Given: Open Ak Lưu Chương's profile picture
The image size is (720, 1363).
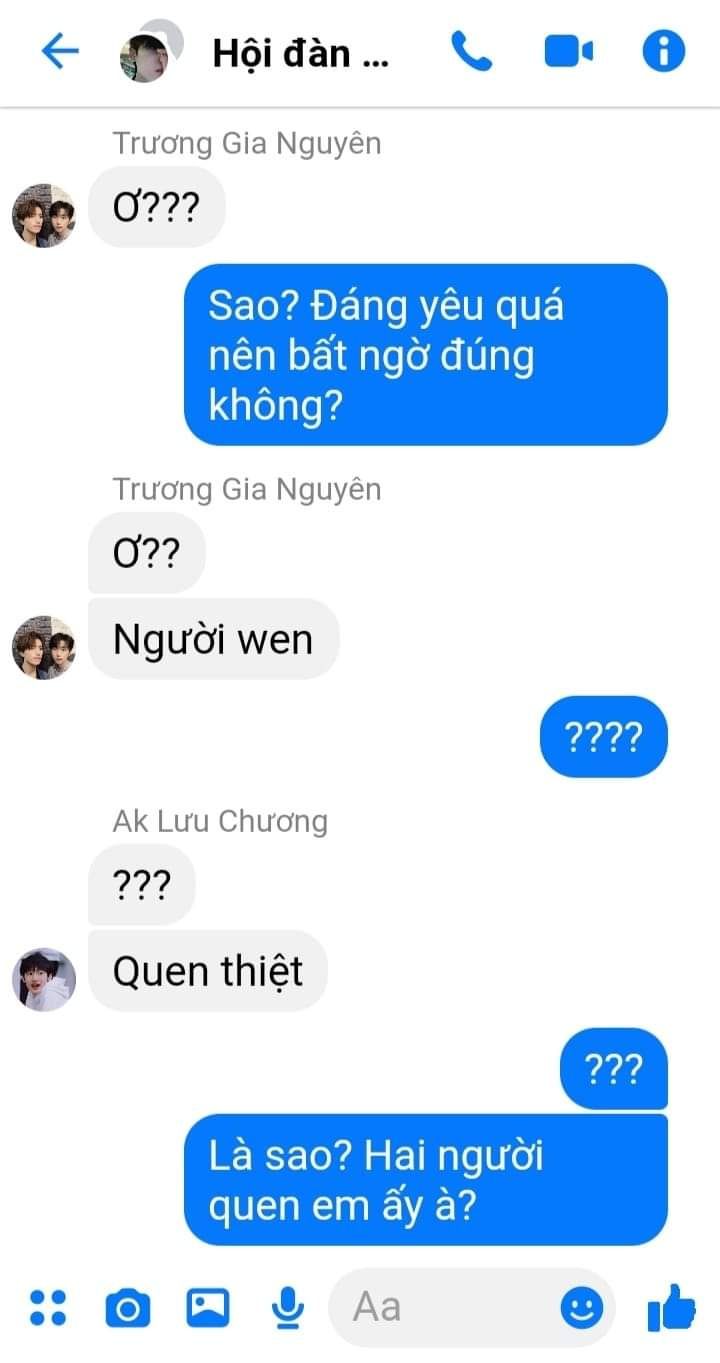Looking at the screenshot, I should coord(44,979).
